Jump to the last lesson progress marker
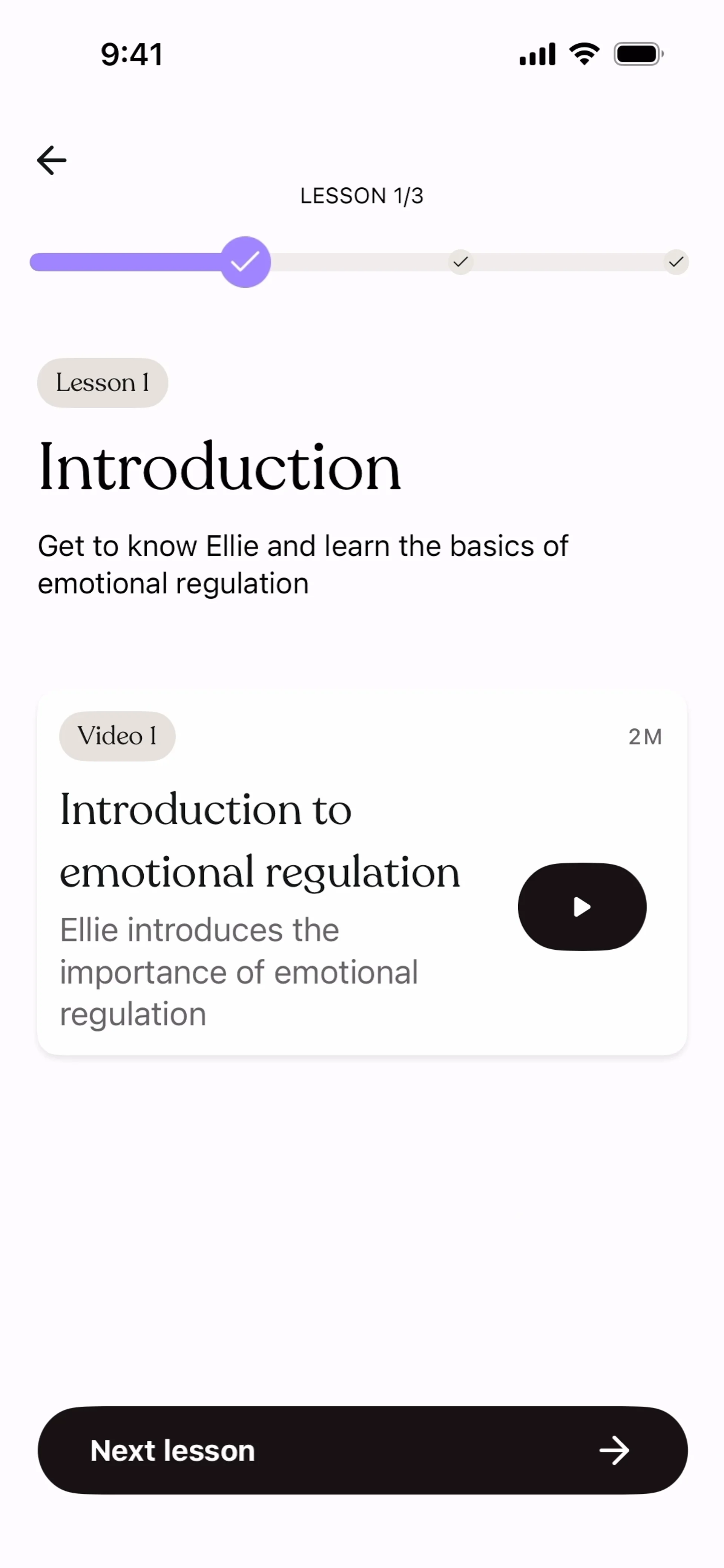 pos(676,262)
